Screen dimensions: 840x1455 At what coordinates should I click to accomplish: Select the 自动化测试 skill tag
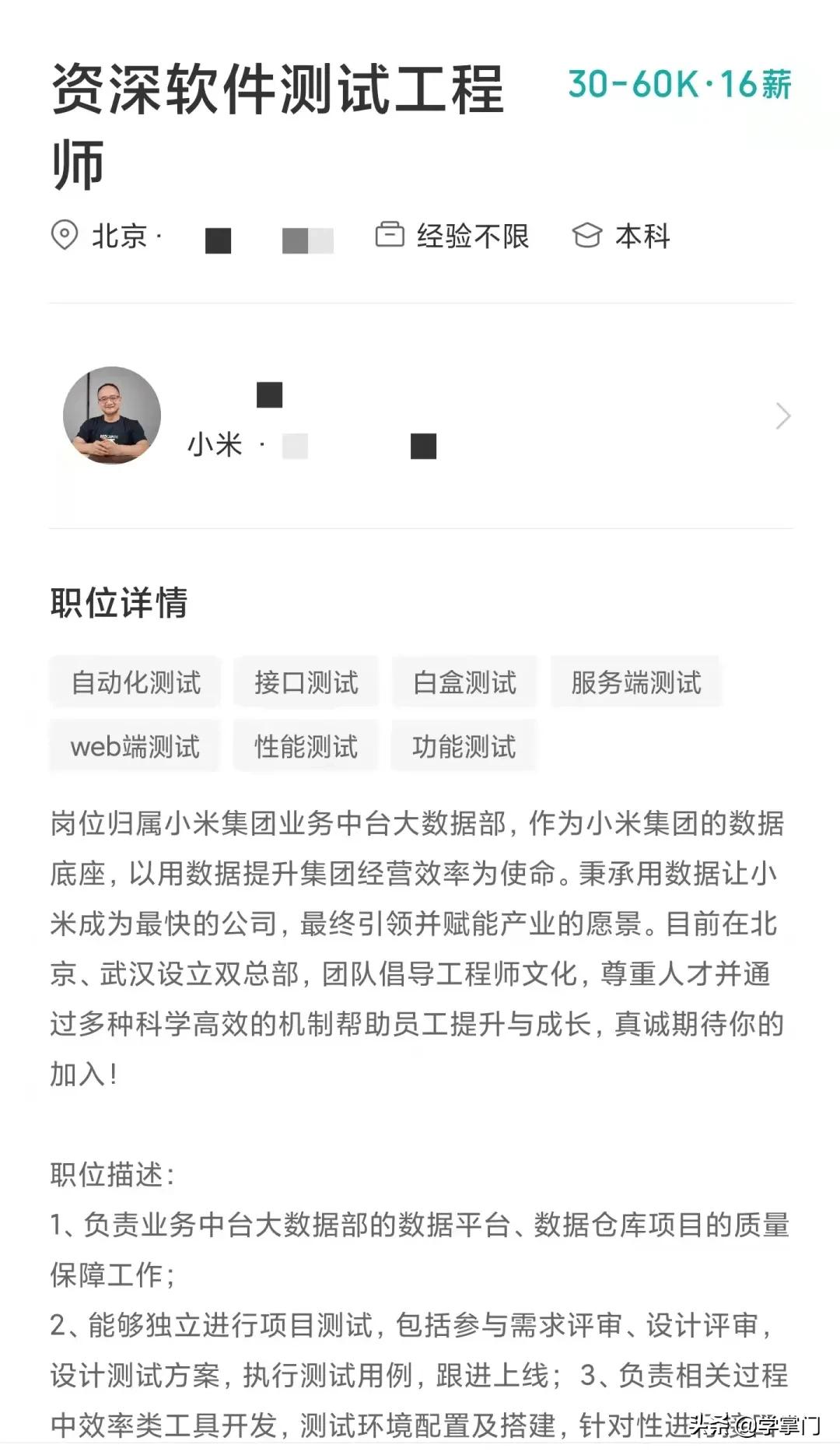pos(135,682)
